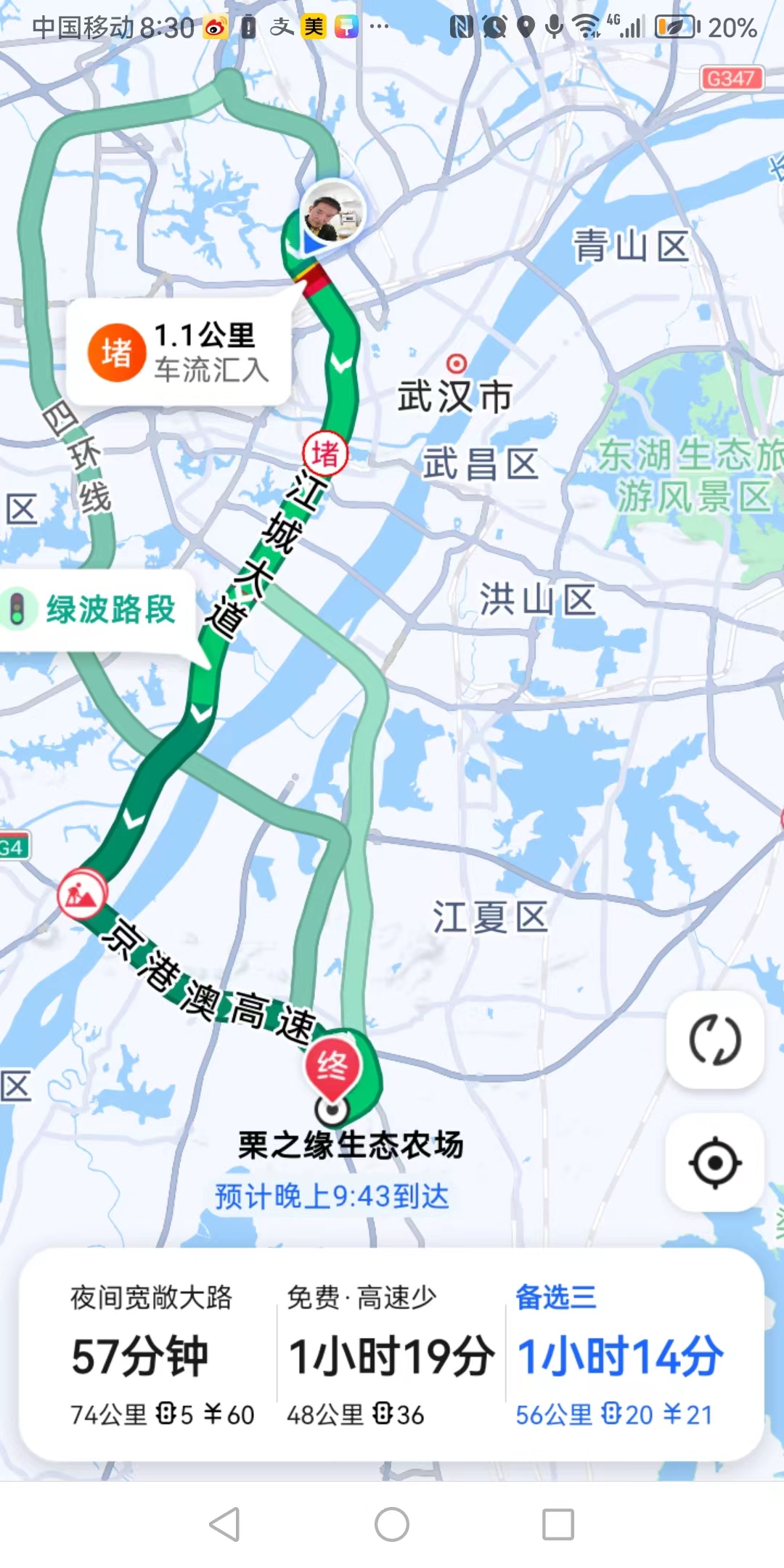
Task: Open the 堵 1.1公里 车流汇入 traffic bubble
Action: (179, 353)
